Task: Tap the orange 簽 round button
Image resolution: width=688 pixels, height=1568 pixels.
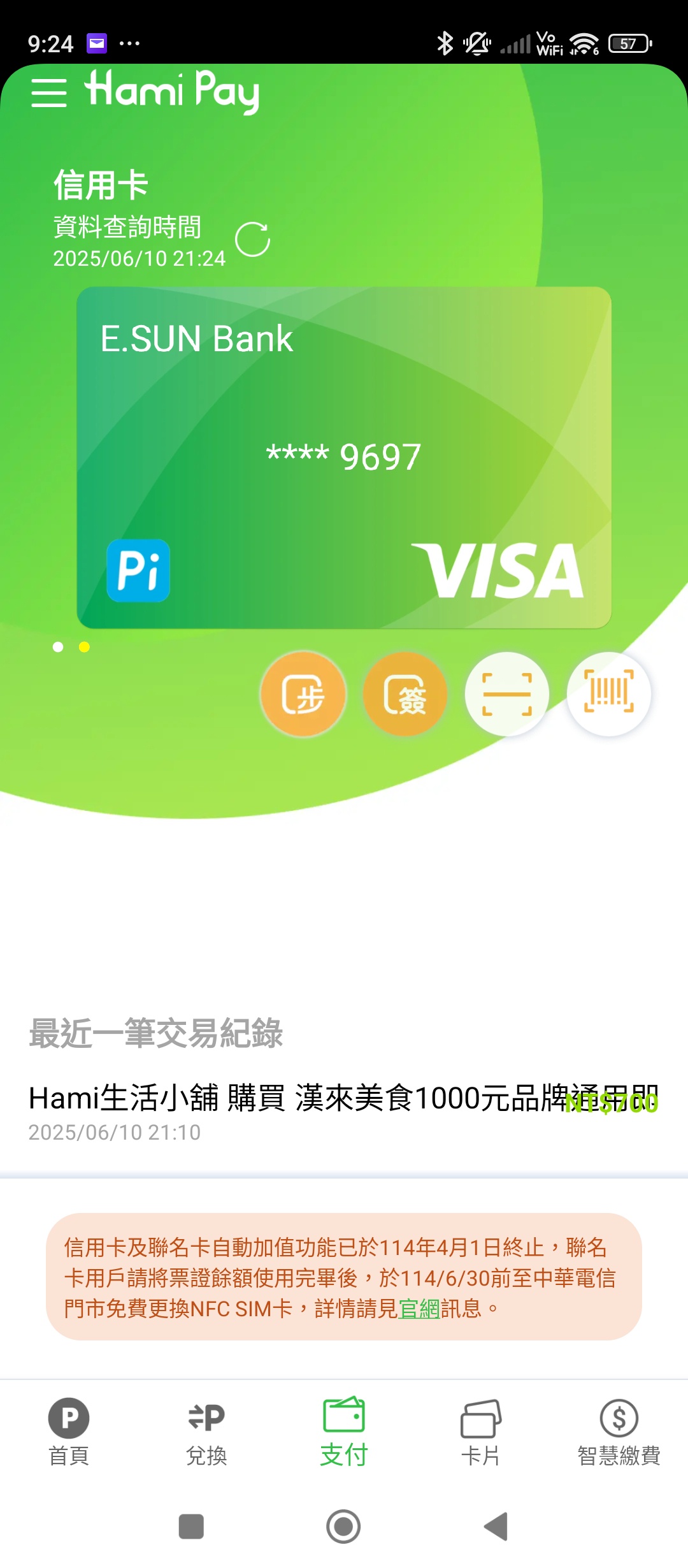Action: [x=405, y=694]
